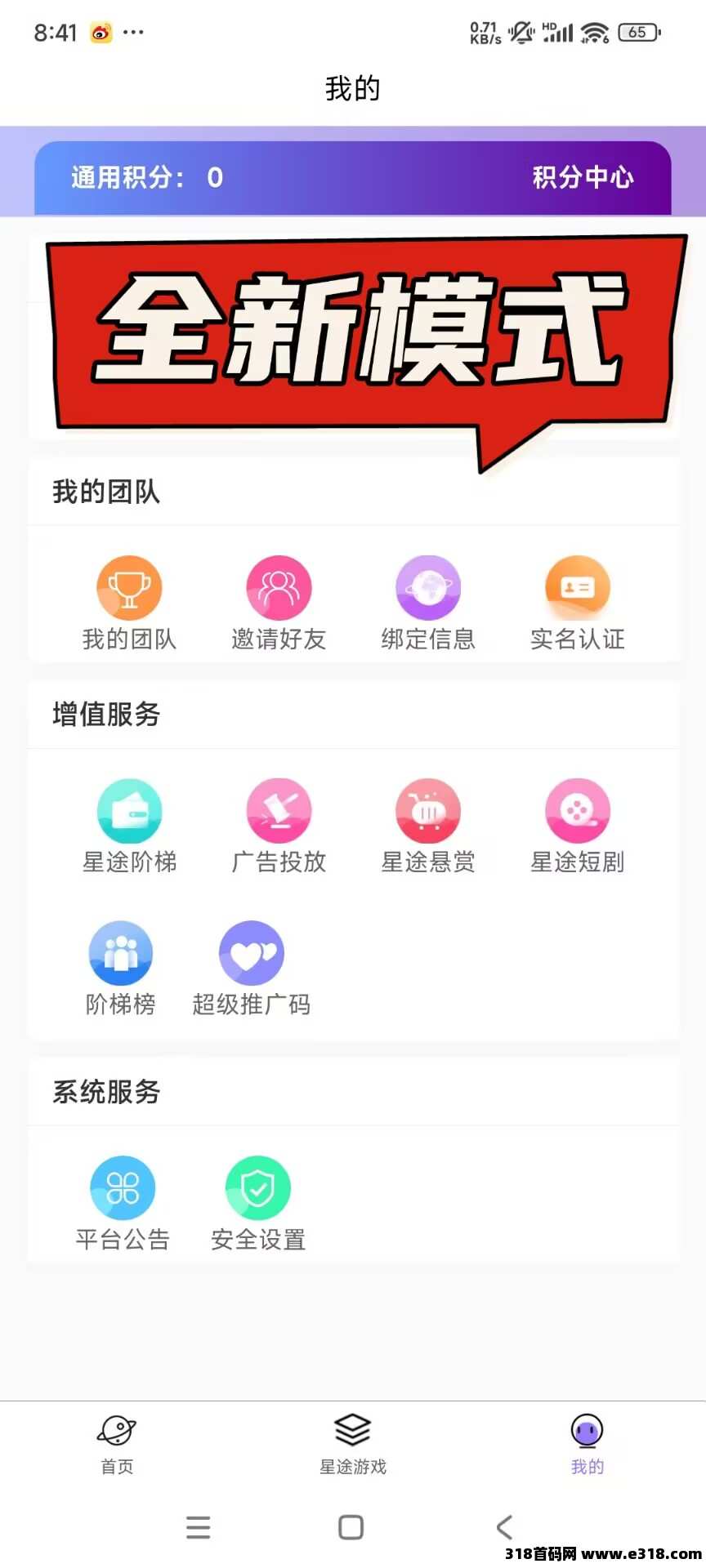Switch to the 首页 home tab
This screenshot has height=1568, width=706.
coord(117,1445)
